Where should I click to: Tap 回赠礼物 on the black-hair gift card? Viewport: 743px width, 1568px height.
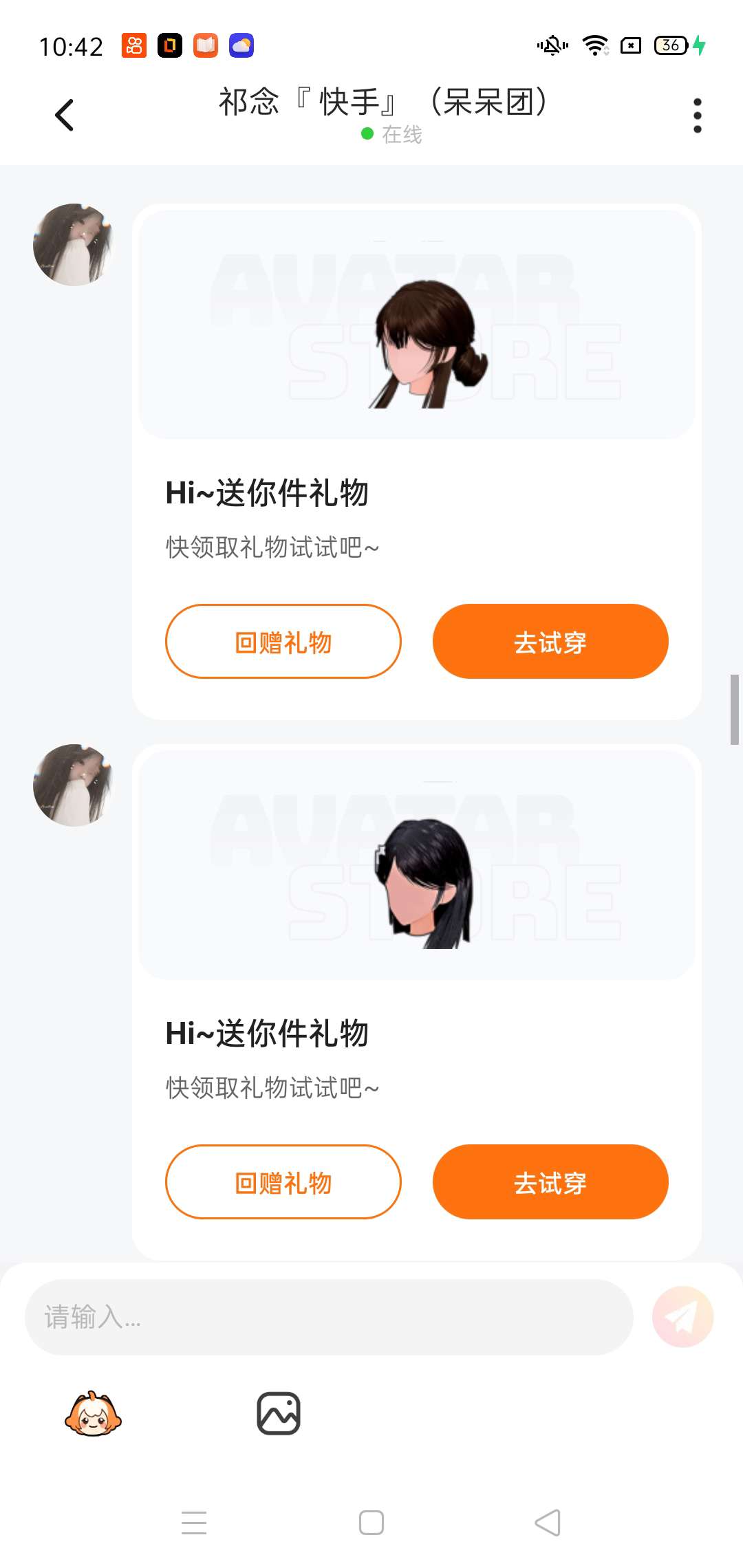pos(283,1182)
